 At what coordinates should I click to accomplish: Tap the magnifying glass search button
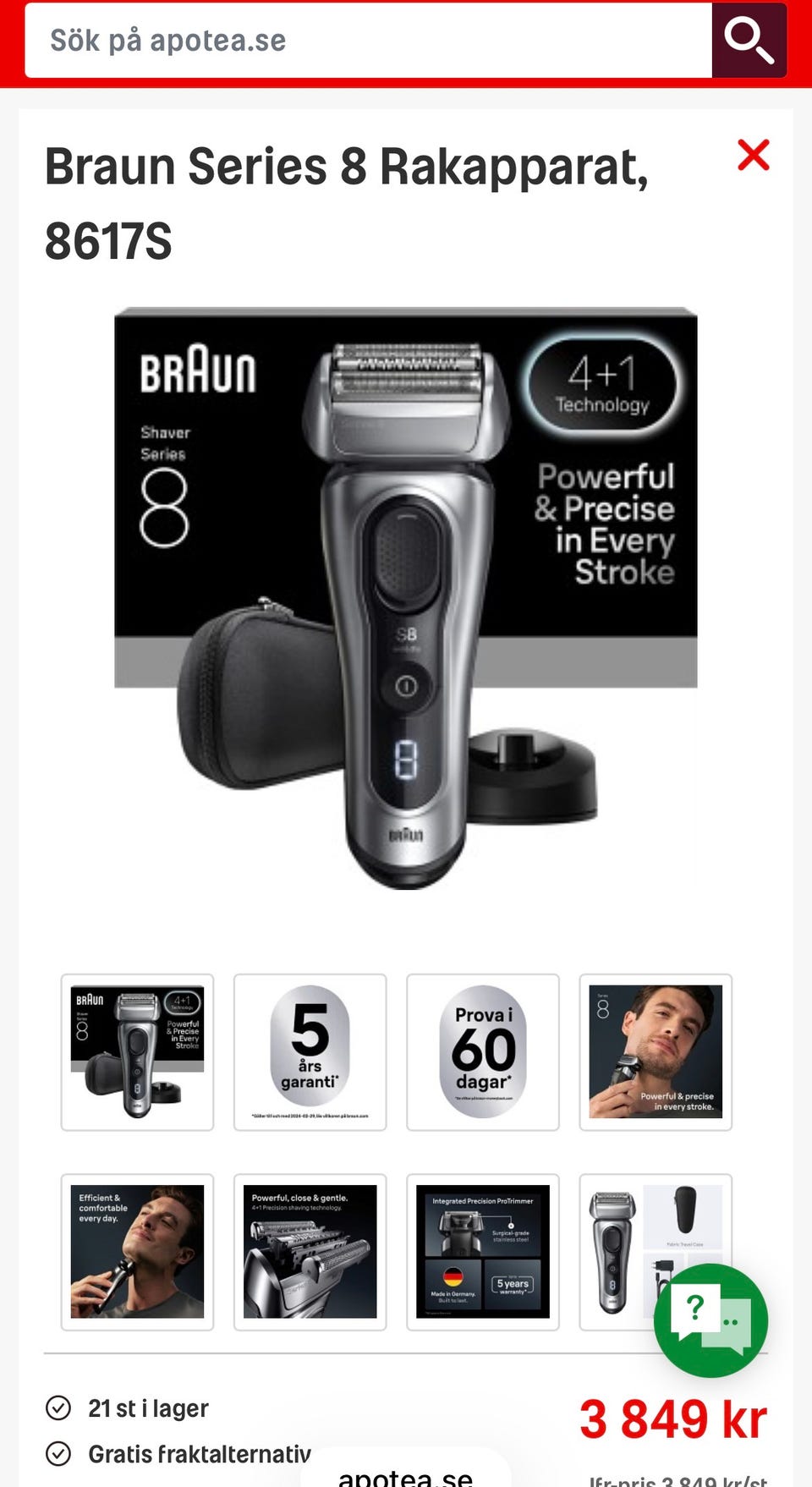(x=749, y=40)
